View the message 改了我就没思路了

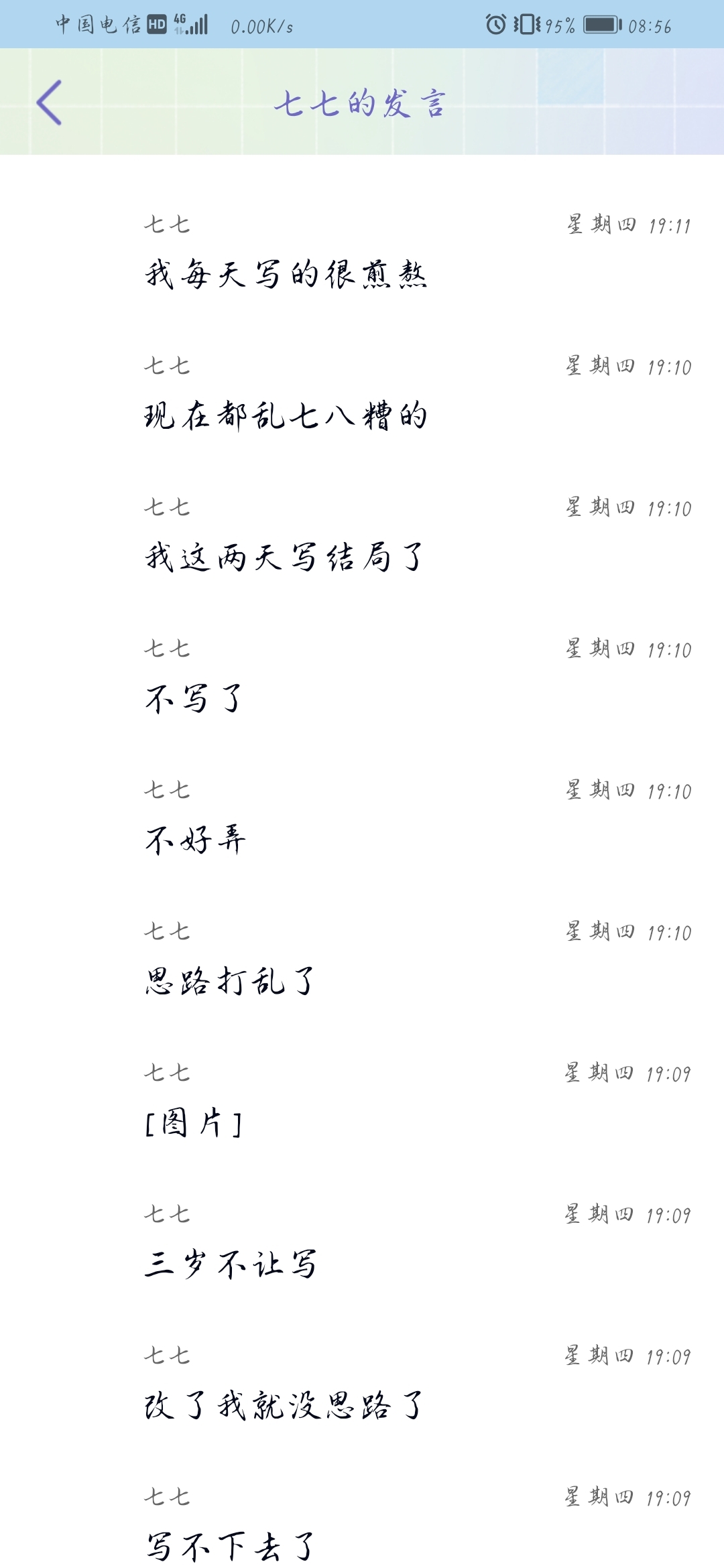[x=284, y=1405]
